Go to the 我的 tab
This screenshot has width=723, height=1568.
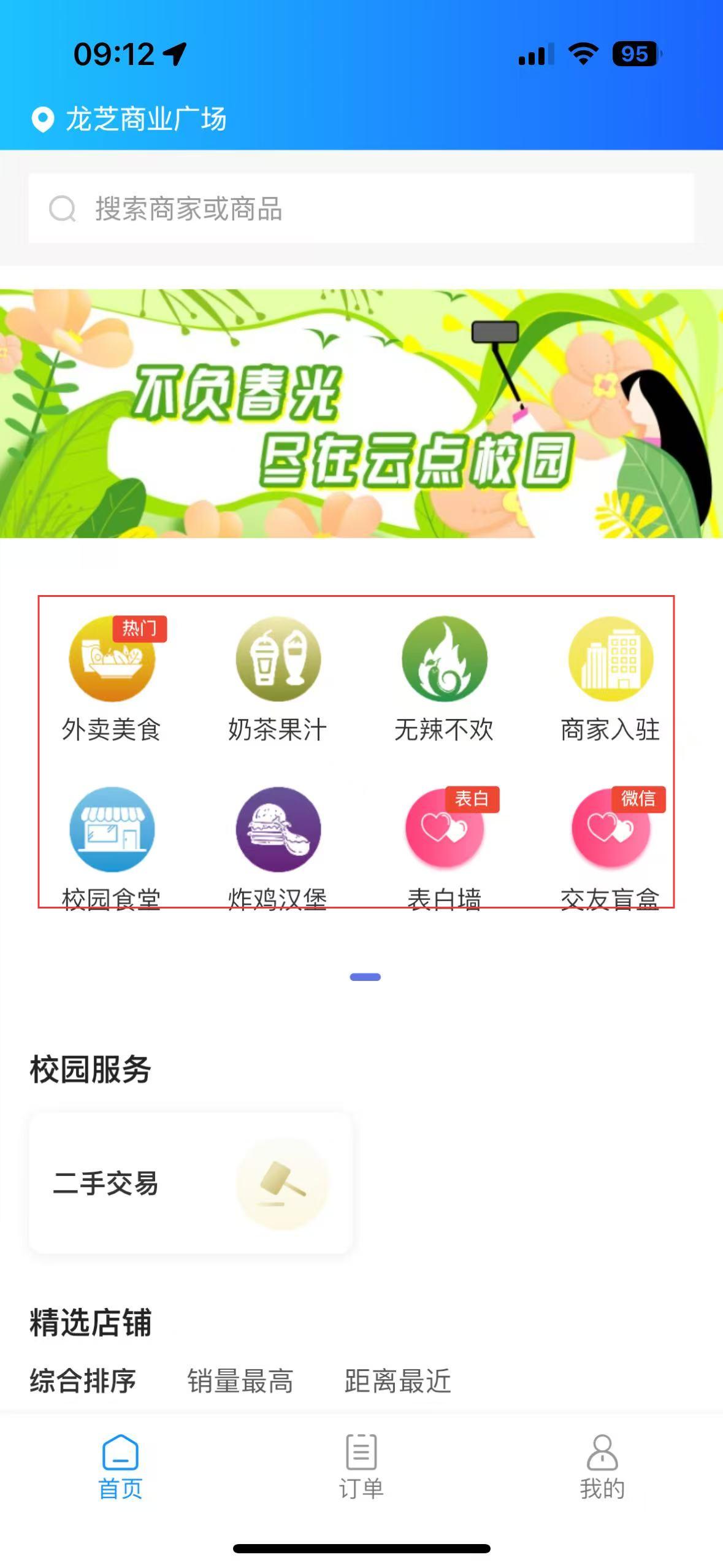point(602,1466)
